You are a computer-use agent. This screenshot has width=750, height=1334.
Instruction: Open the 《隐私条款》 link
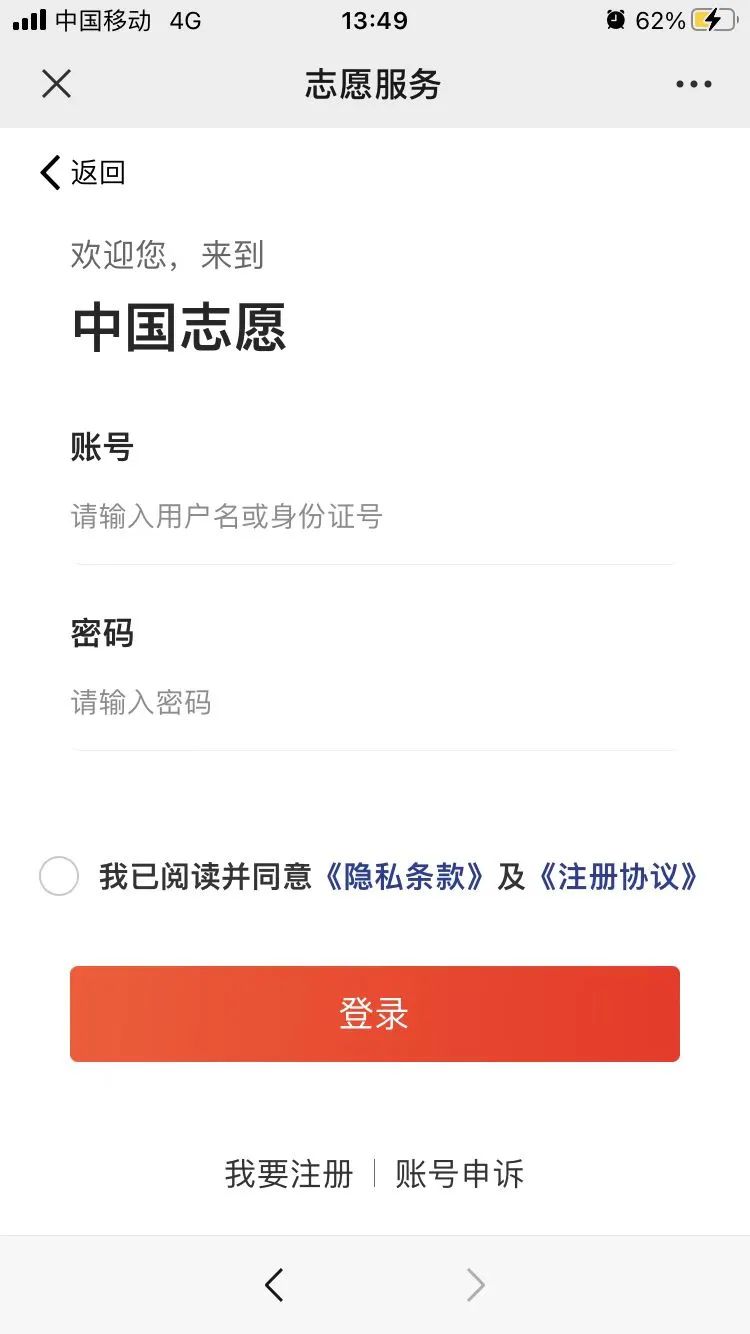tap(405, 877)
